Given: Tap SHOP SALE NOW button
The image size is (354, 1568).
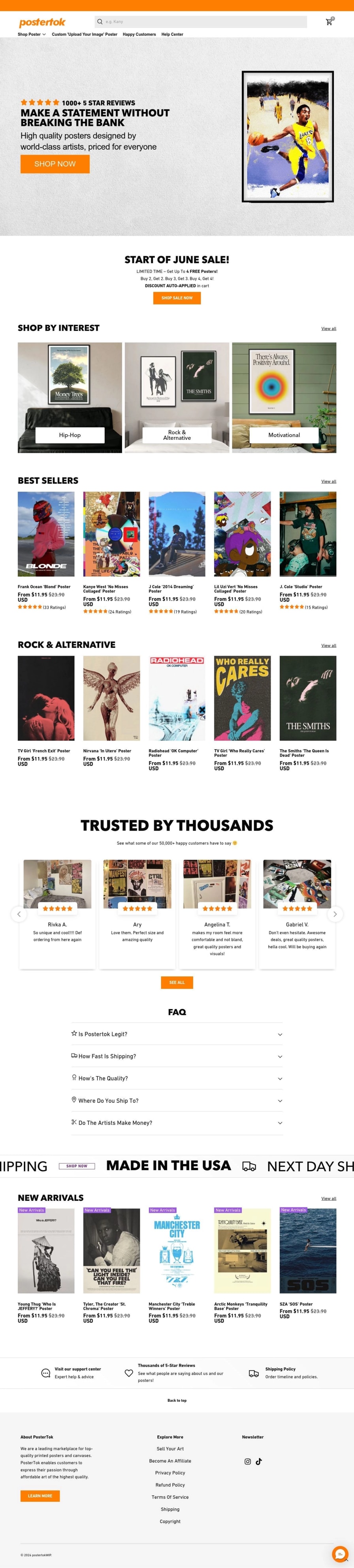Looking at the screenshot, I should coord(177,298).
